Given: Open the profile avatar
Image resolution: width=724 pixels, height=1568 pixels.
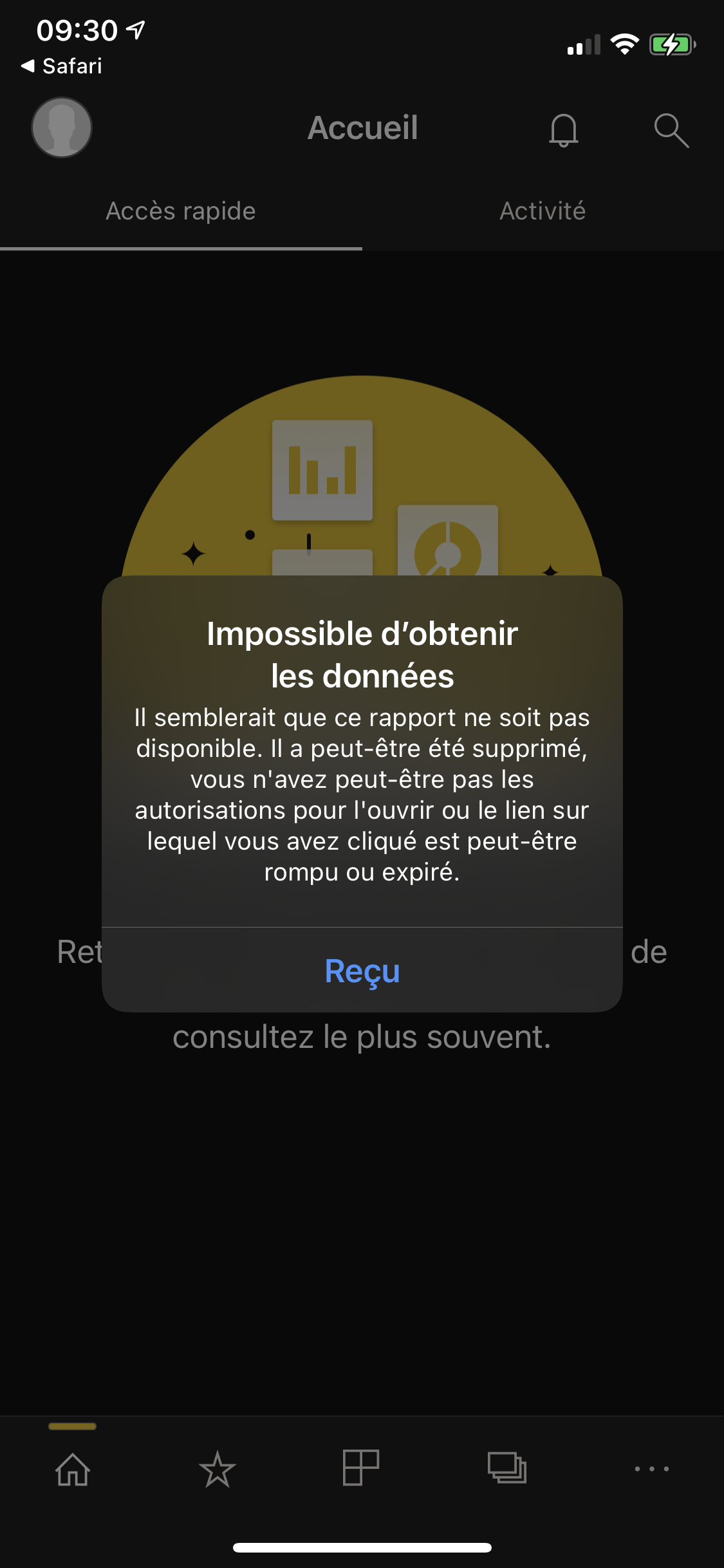Looking at the screenshot, I should pyautogui.click(x=62, y=127).
